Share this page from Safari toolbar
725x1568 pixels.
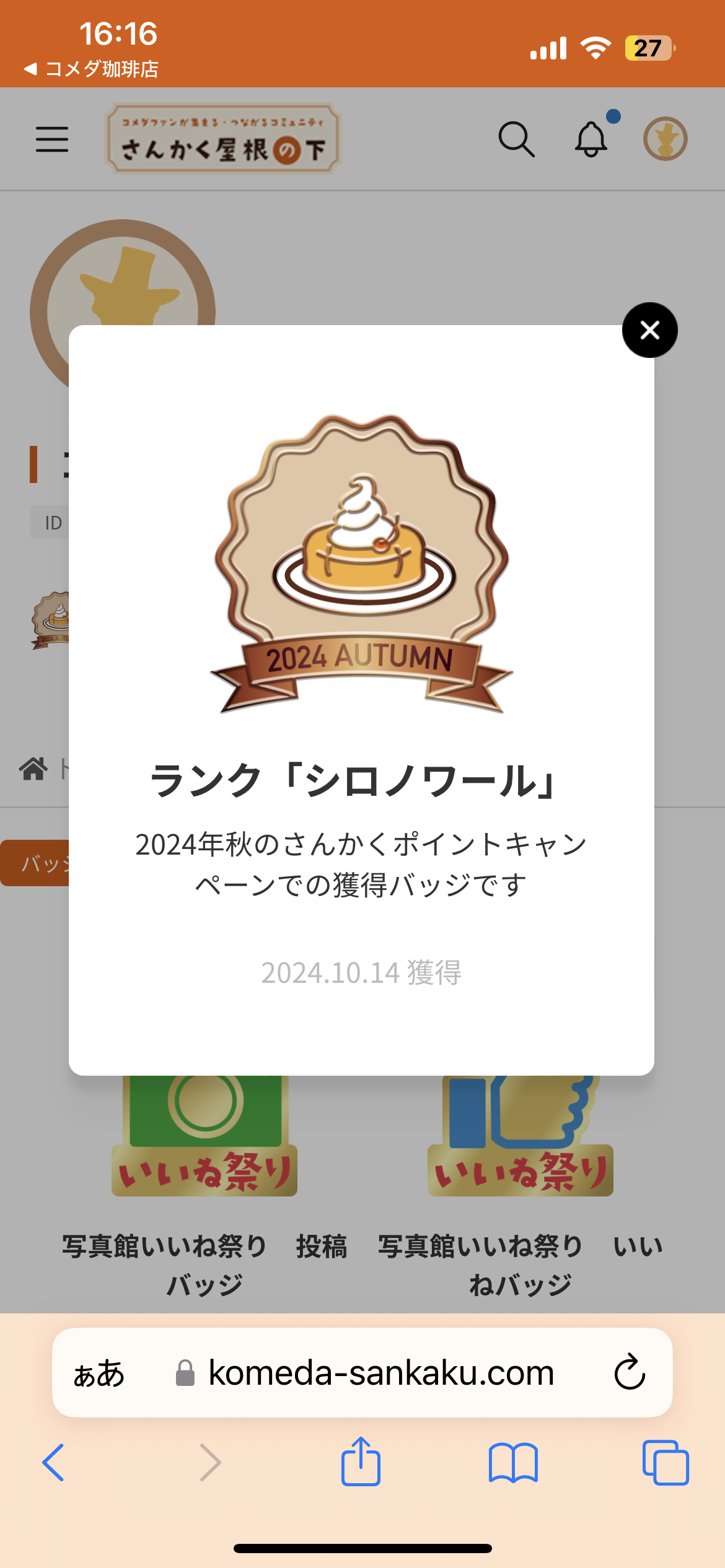[361, 1461]
